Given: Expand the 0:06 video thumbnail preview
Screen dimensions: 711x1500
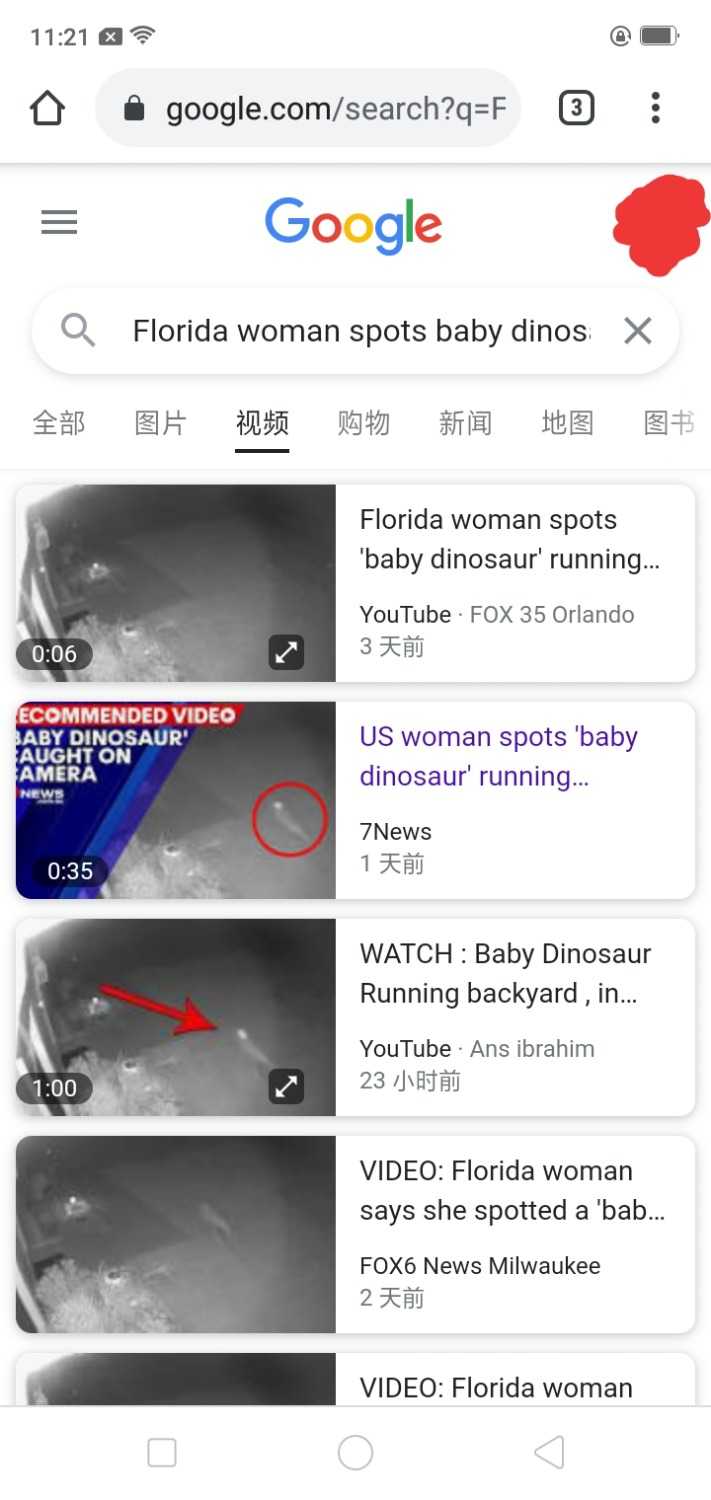Looking at the screenshot, I should (x=286, y=653).
